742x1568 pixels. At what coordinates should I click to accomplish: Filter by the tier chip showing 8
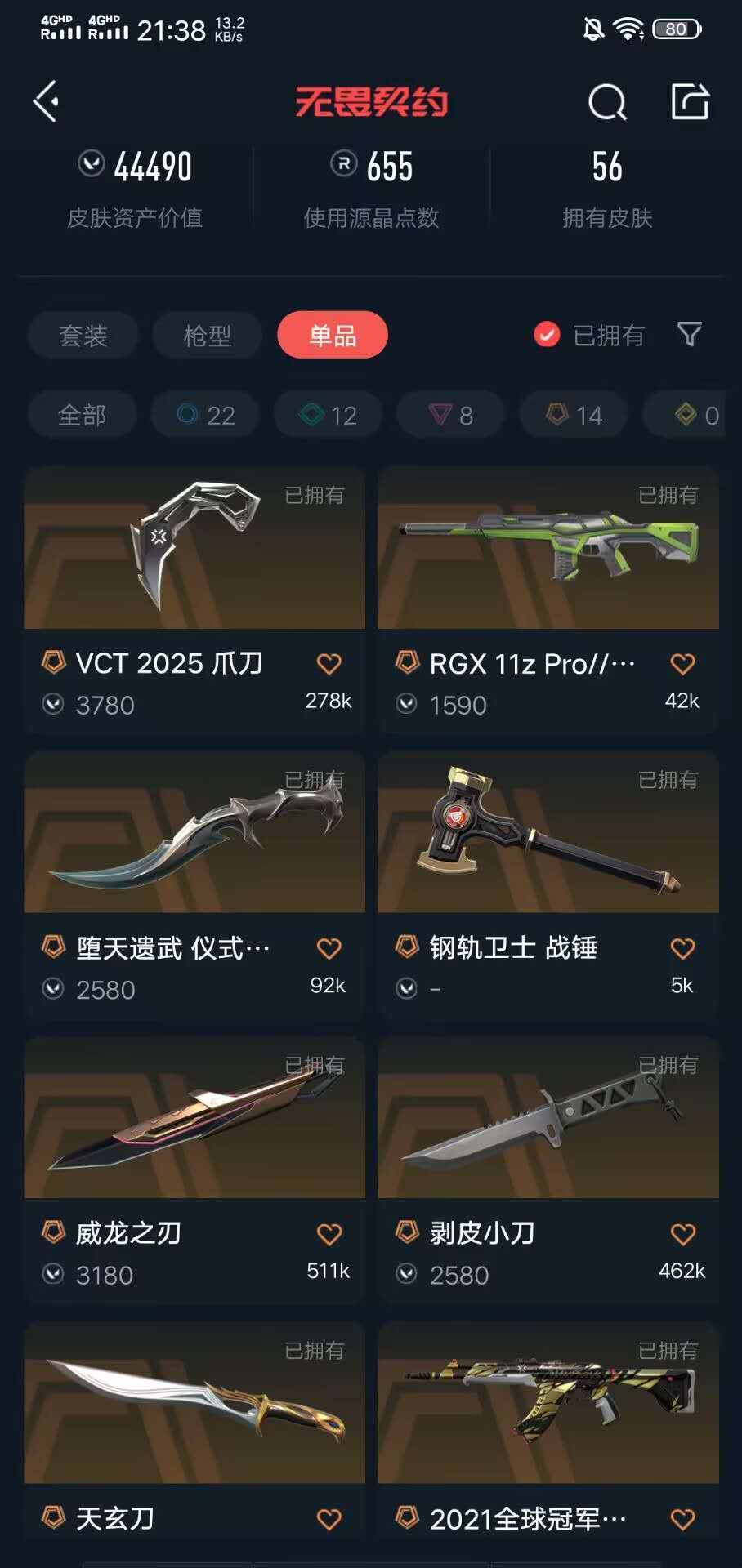pyautogui.click(x=451, y=415)
